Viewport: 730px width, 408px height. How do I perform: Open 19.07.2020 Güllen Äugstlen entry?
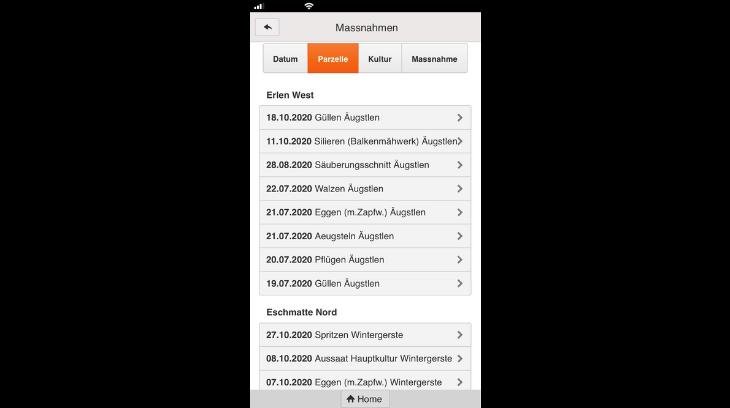coord(364,284)
